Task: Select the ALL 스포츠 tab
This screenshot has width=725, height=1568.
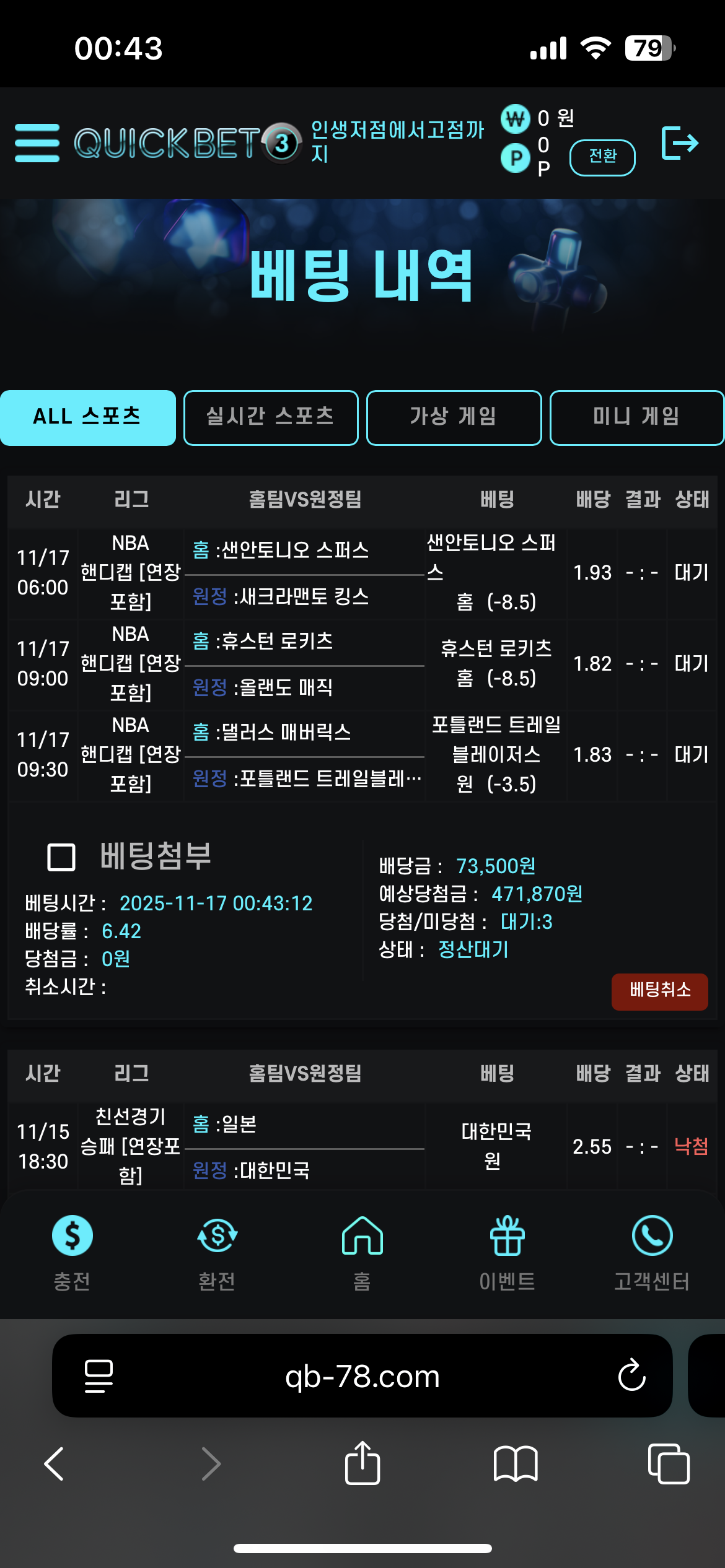Action: pos(88,417)
